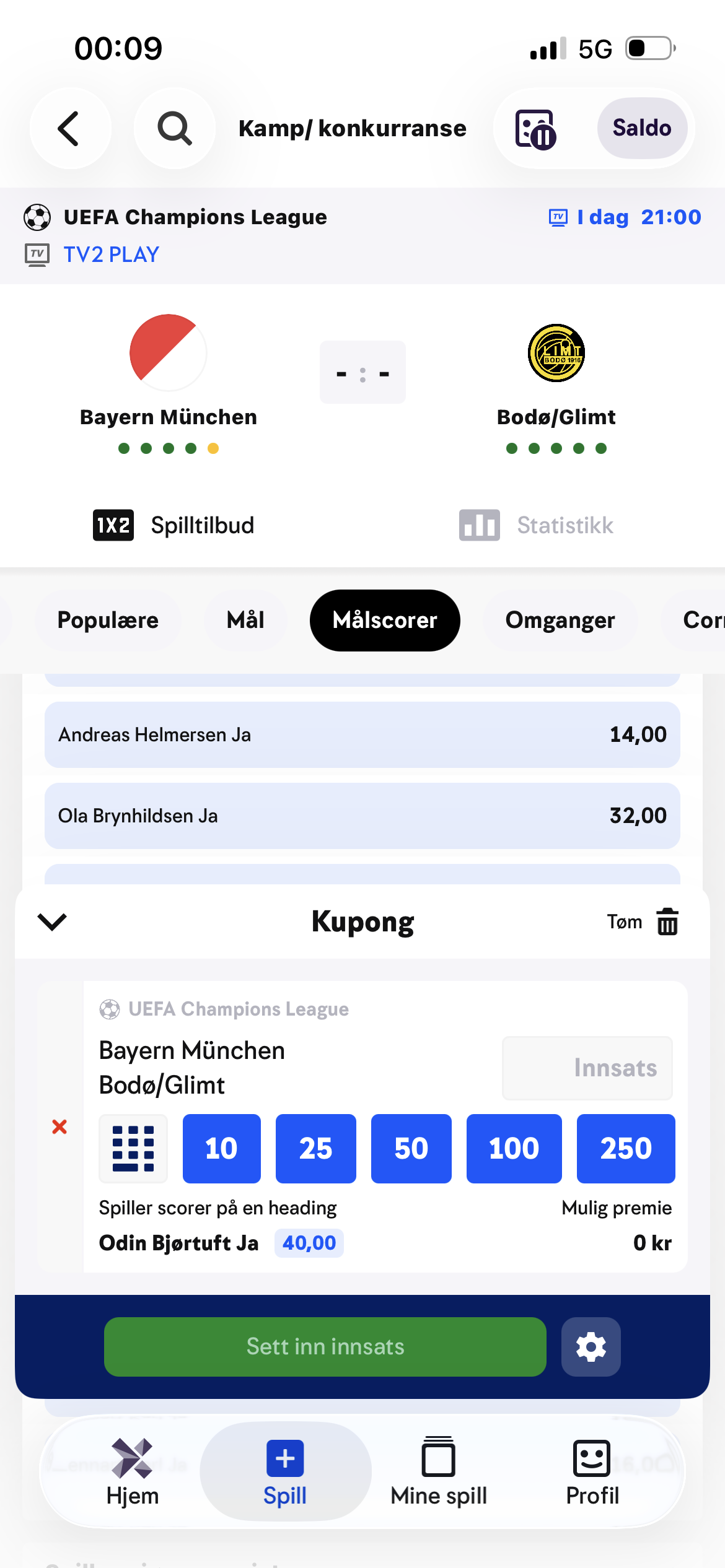Go back with the arrow button
This screenshot has width=725, height=1568.
71,128
